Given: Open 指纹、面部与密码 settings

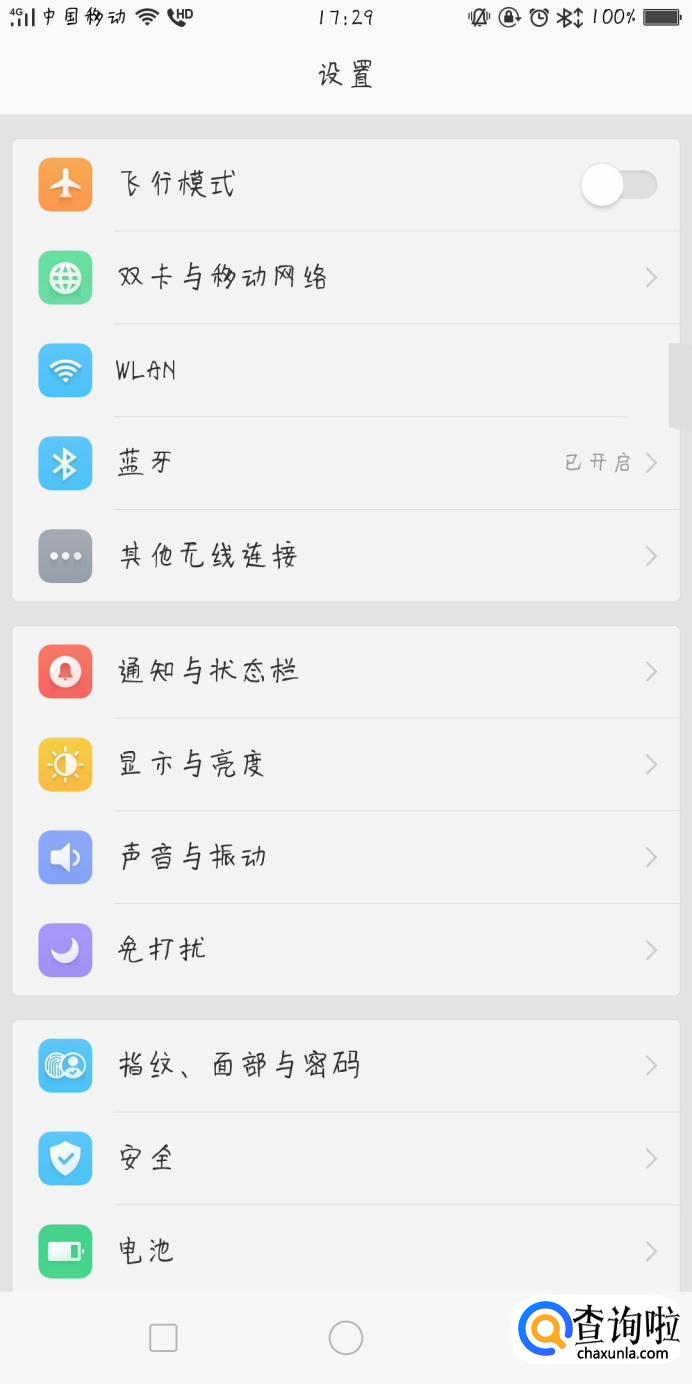Looking at the screenshot, I should (x=345, y=1065).
